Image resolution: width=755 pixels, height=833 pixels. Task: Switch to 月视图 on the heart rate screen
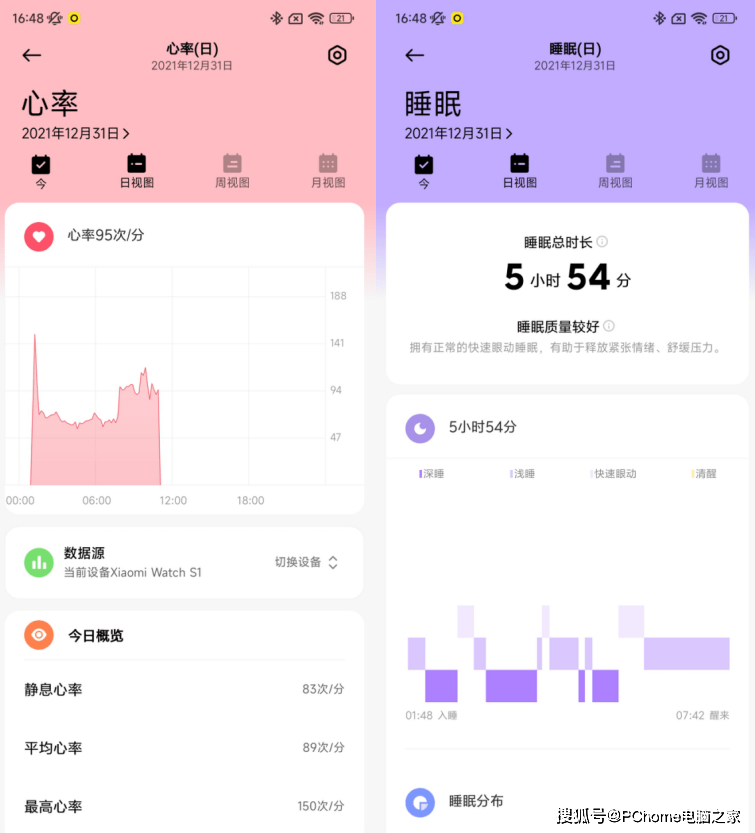point(328,170)
